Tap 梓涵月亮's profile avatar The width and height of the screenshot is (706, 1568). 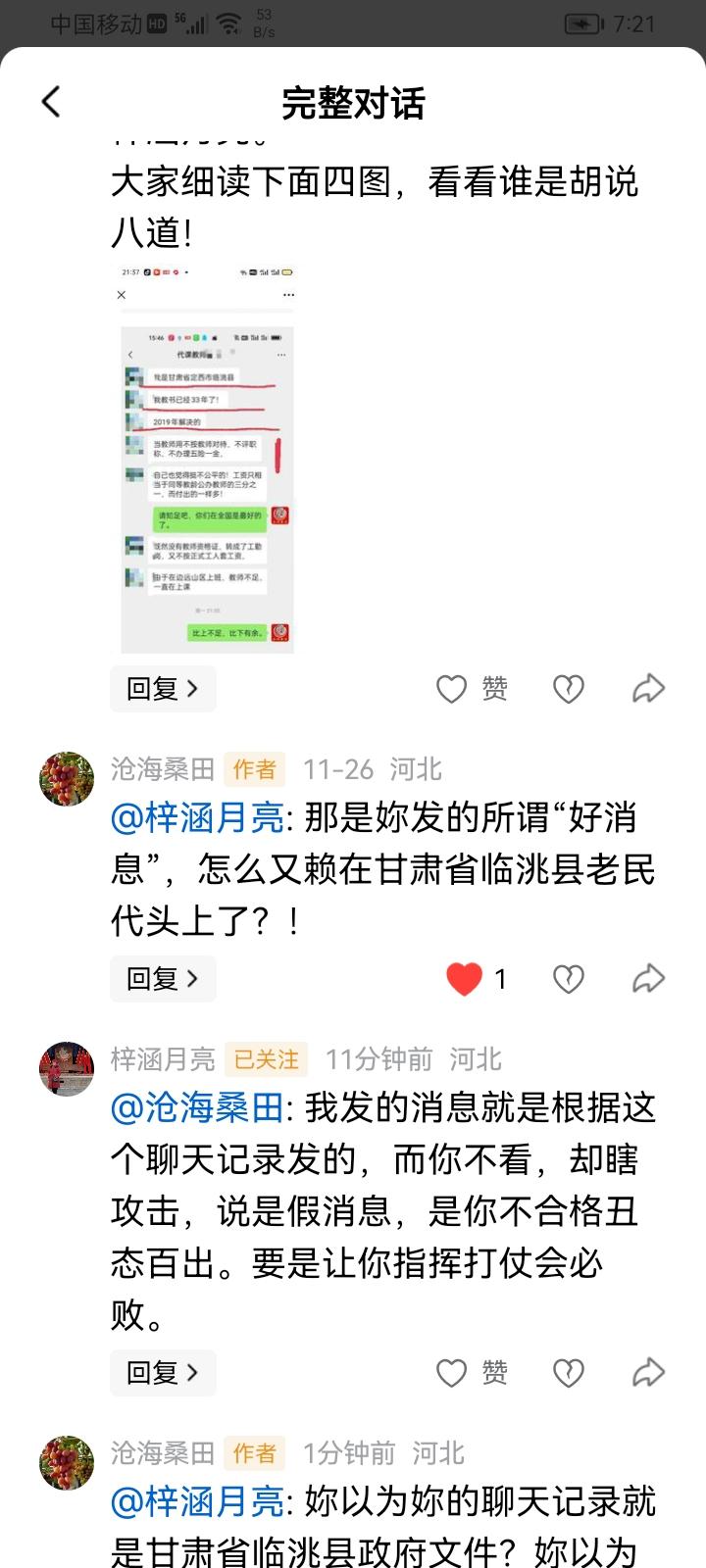[66, 1061]
